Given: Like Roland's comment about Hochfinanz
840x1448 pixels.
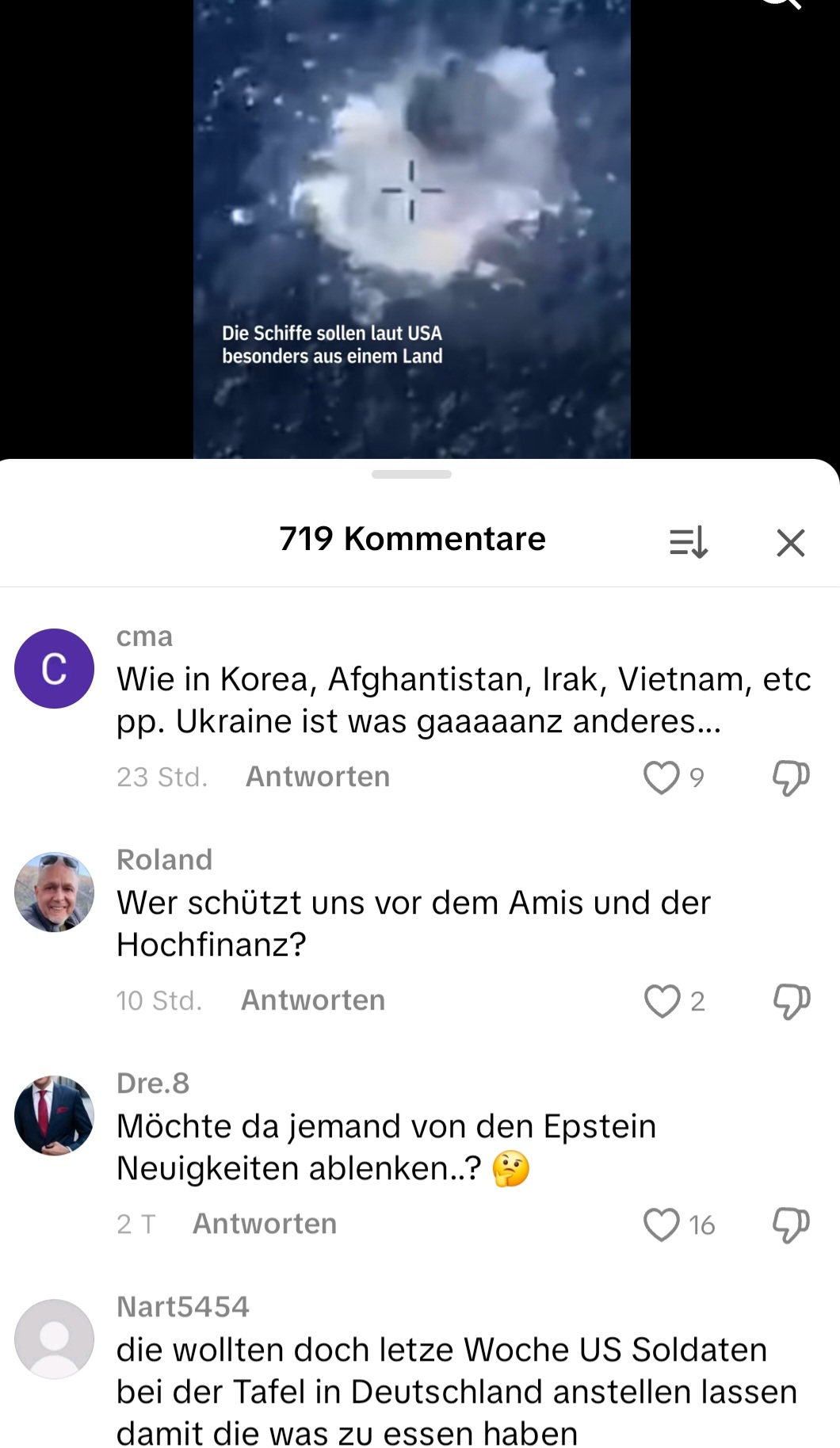Looking at the screenshot, I should [x=661, y=1001].
